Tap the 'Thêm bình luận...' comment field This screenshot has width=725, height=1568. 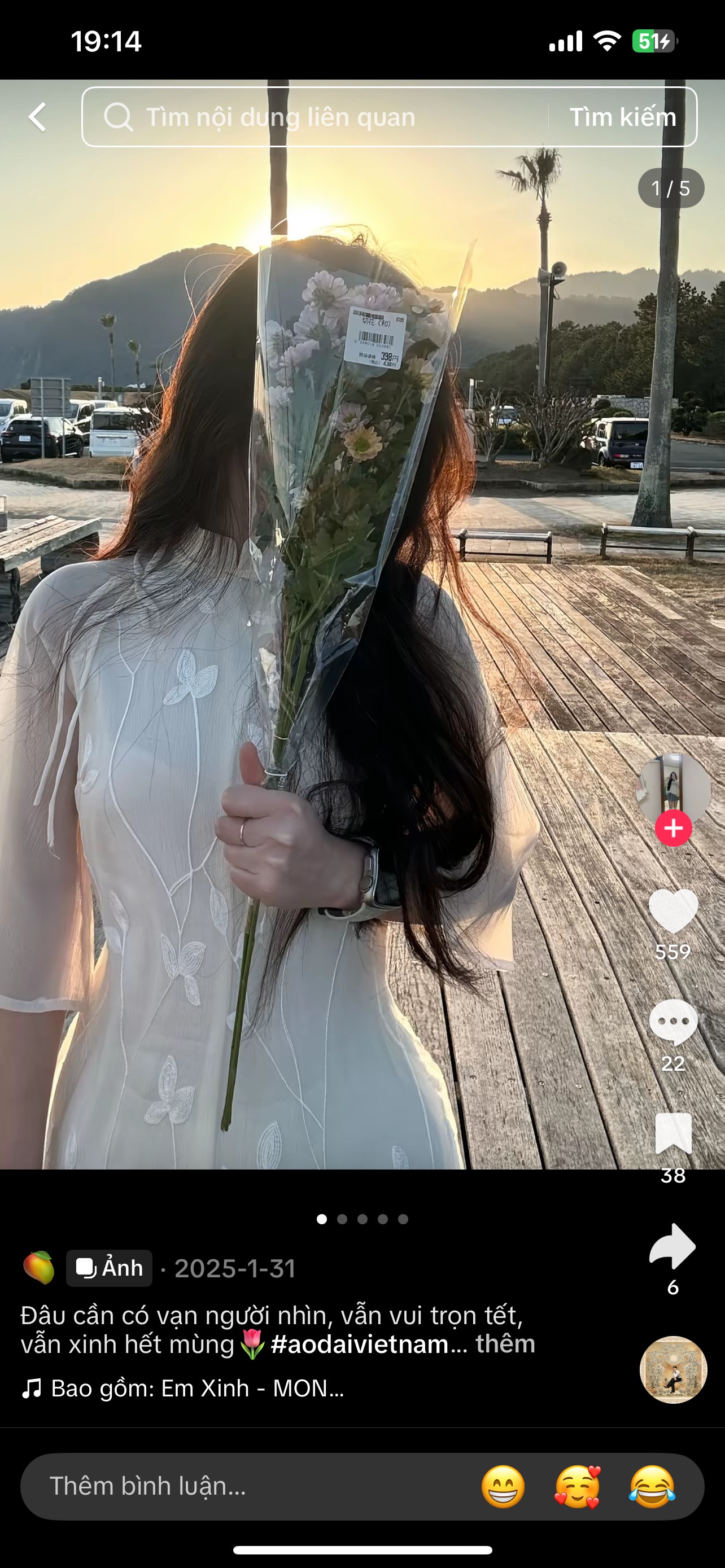pos(243,1486)
